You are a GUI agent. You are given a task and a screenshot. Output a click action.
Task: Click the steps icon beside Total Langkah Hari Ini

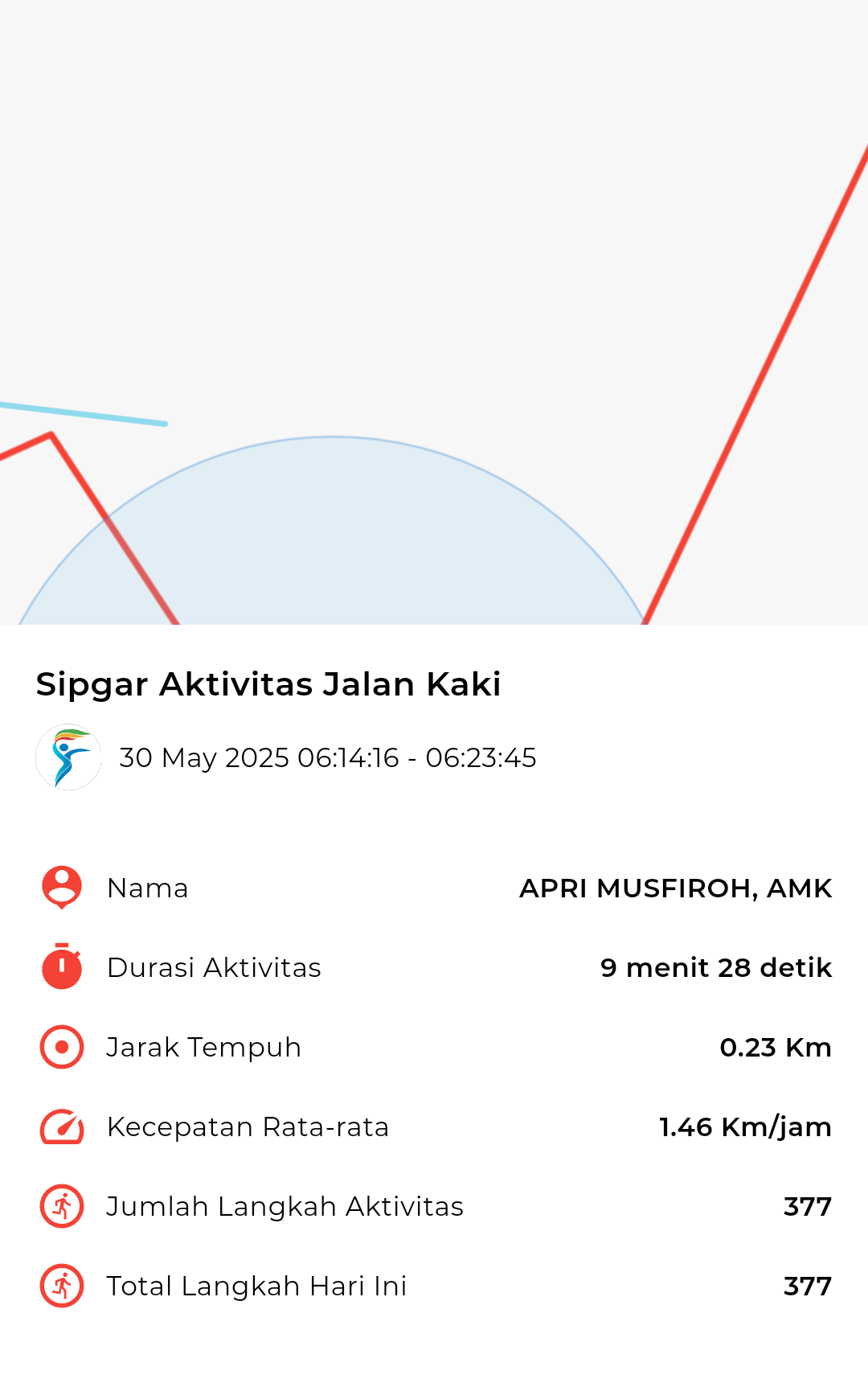[60, 1286]
